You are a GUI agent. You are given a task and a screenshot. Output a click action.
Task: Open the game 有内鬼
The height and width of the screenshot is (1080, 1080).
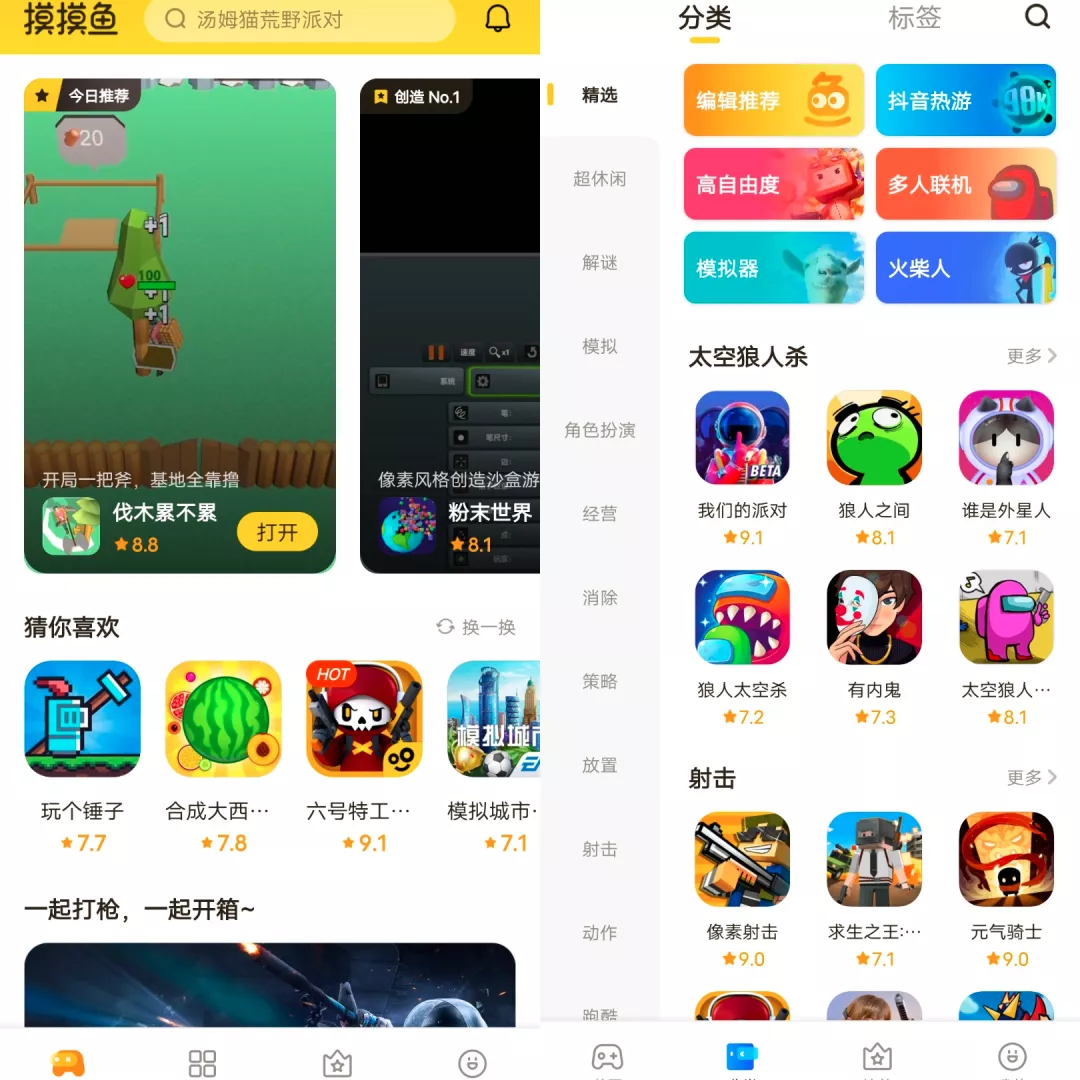click(x=874, y=618)
